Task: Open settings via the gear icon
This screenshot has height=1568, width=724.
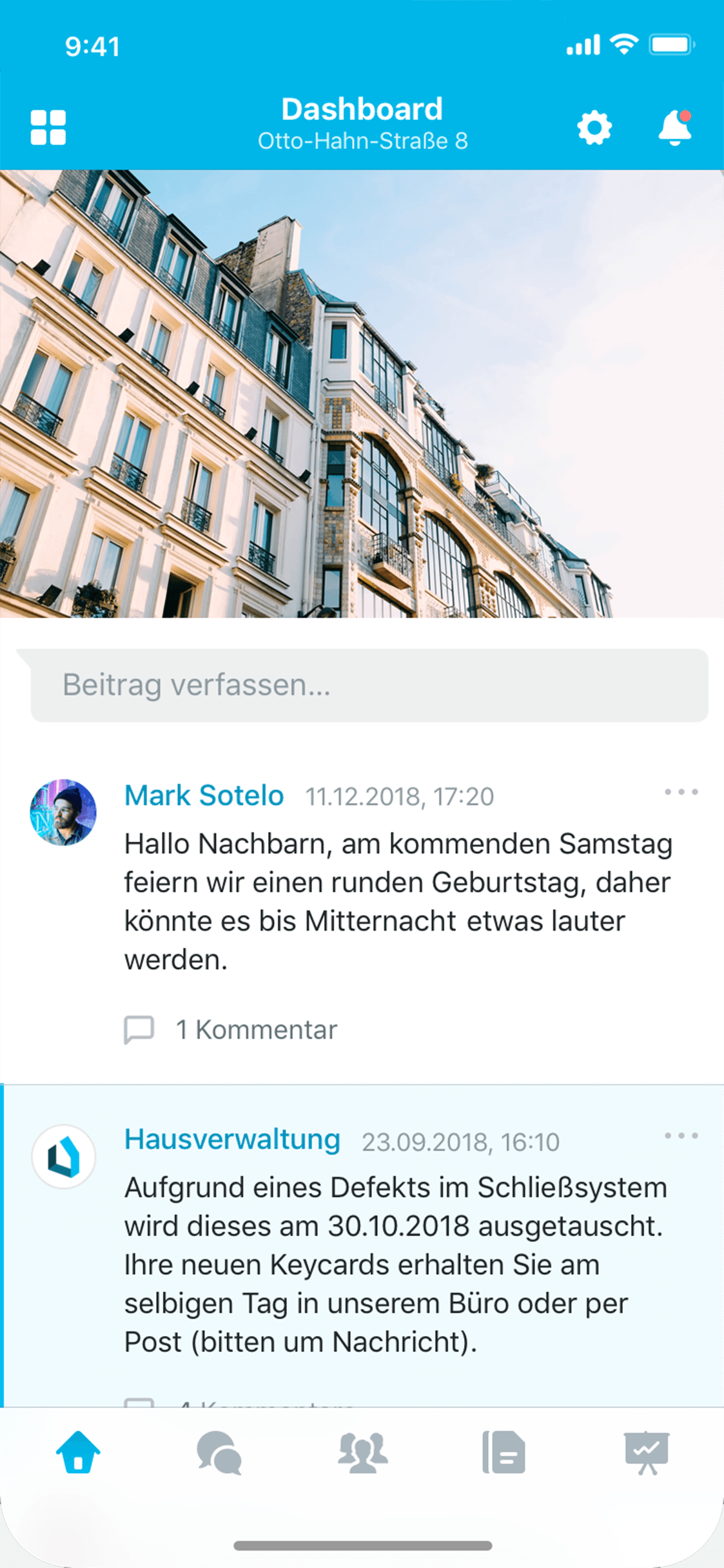Action: (x=594, y=128)
